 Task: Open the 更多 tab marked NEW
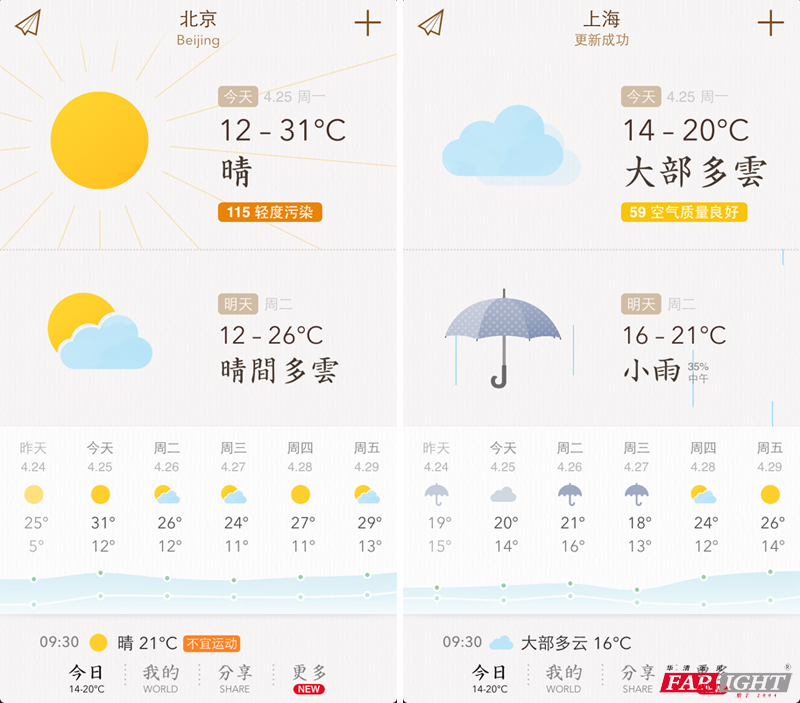coord(309,678)
